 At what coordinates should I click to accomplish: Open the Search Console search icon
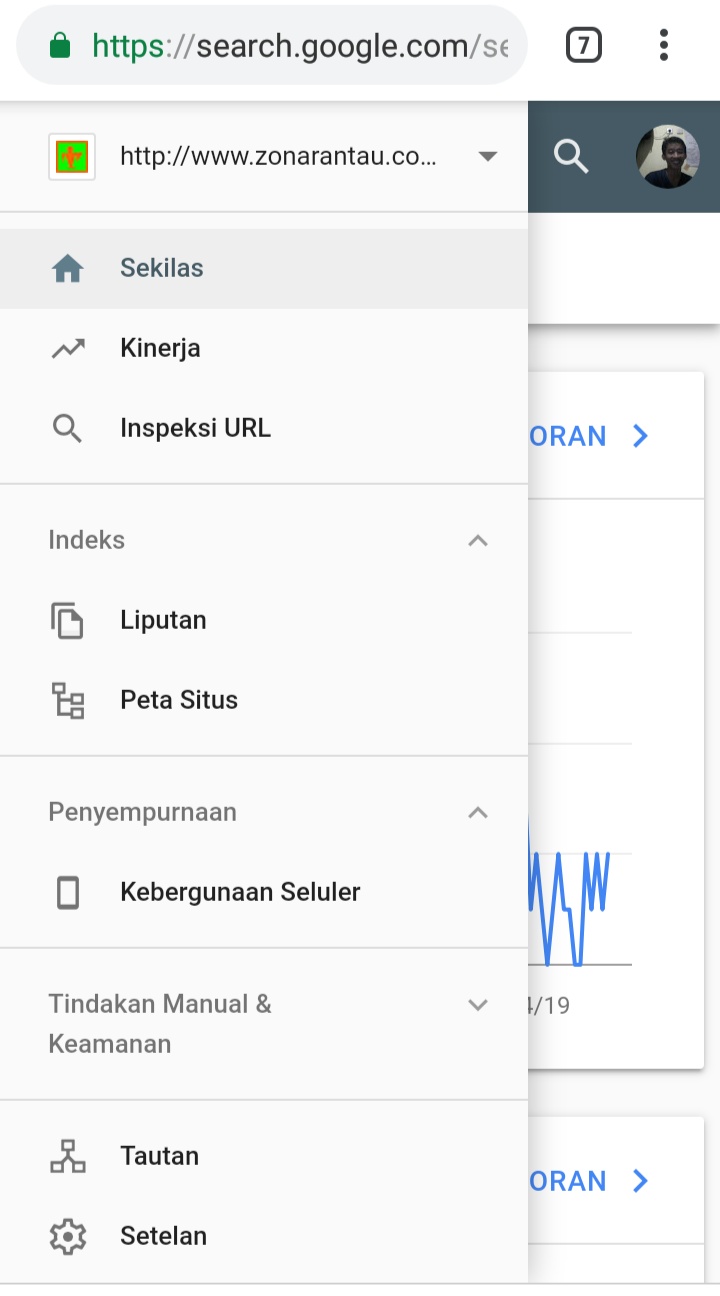tap(570, 156)
